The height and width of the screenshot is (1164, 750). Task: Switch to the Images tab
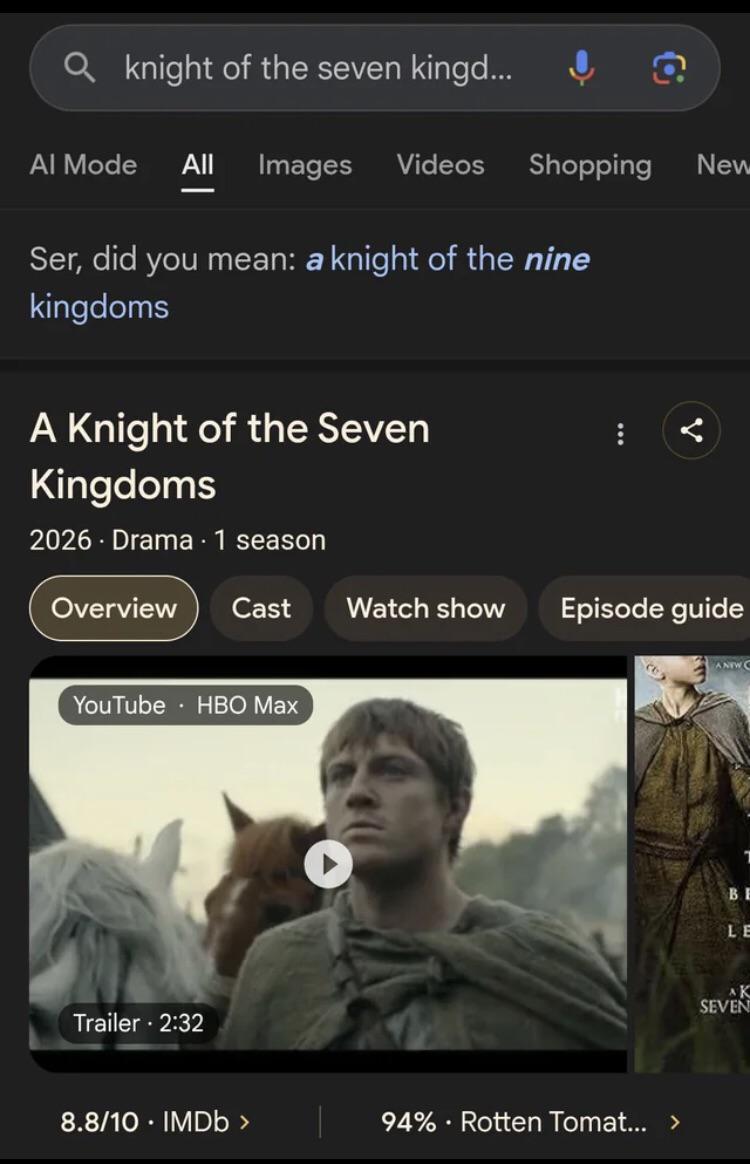pos(305,164)
